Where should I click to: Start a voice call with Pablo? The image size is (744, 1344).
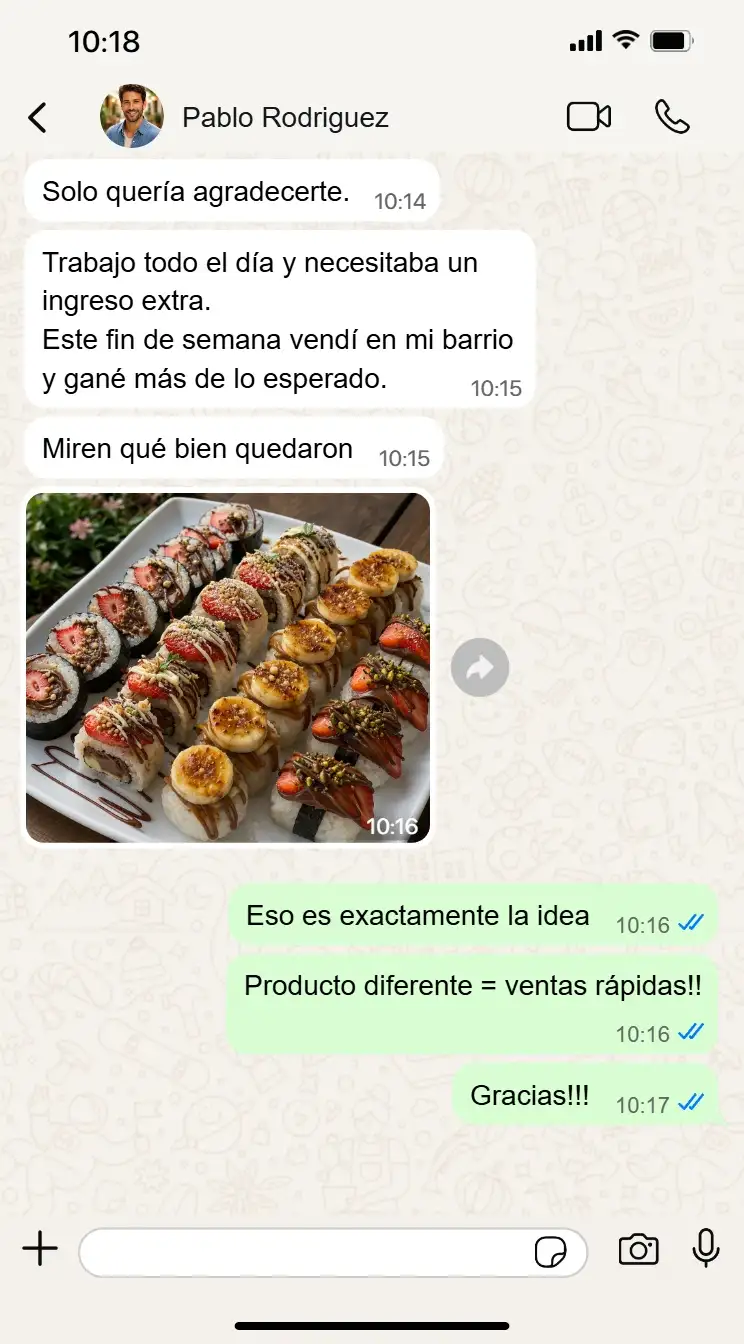point(672,117)
